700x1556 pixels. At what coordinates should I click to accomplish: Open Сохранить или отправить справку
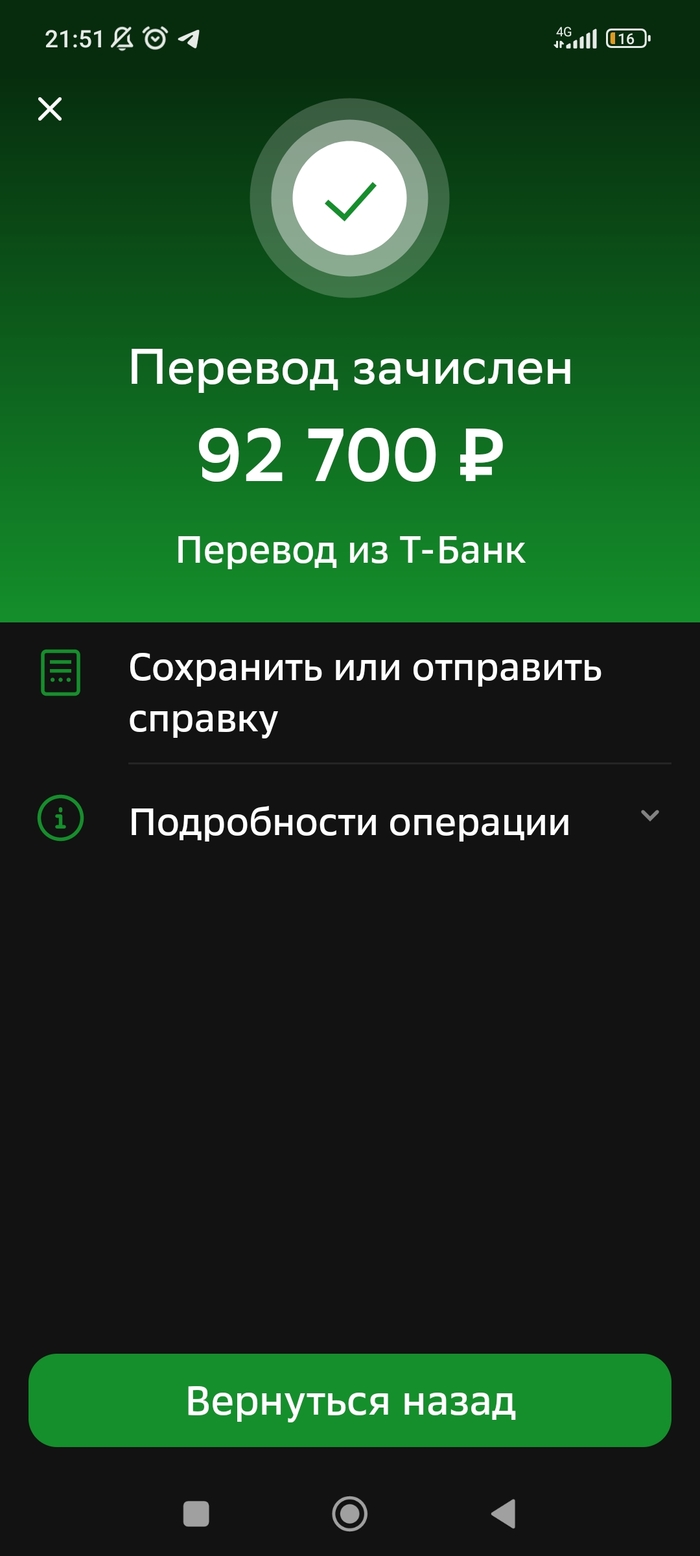364,693
